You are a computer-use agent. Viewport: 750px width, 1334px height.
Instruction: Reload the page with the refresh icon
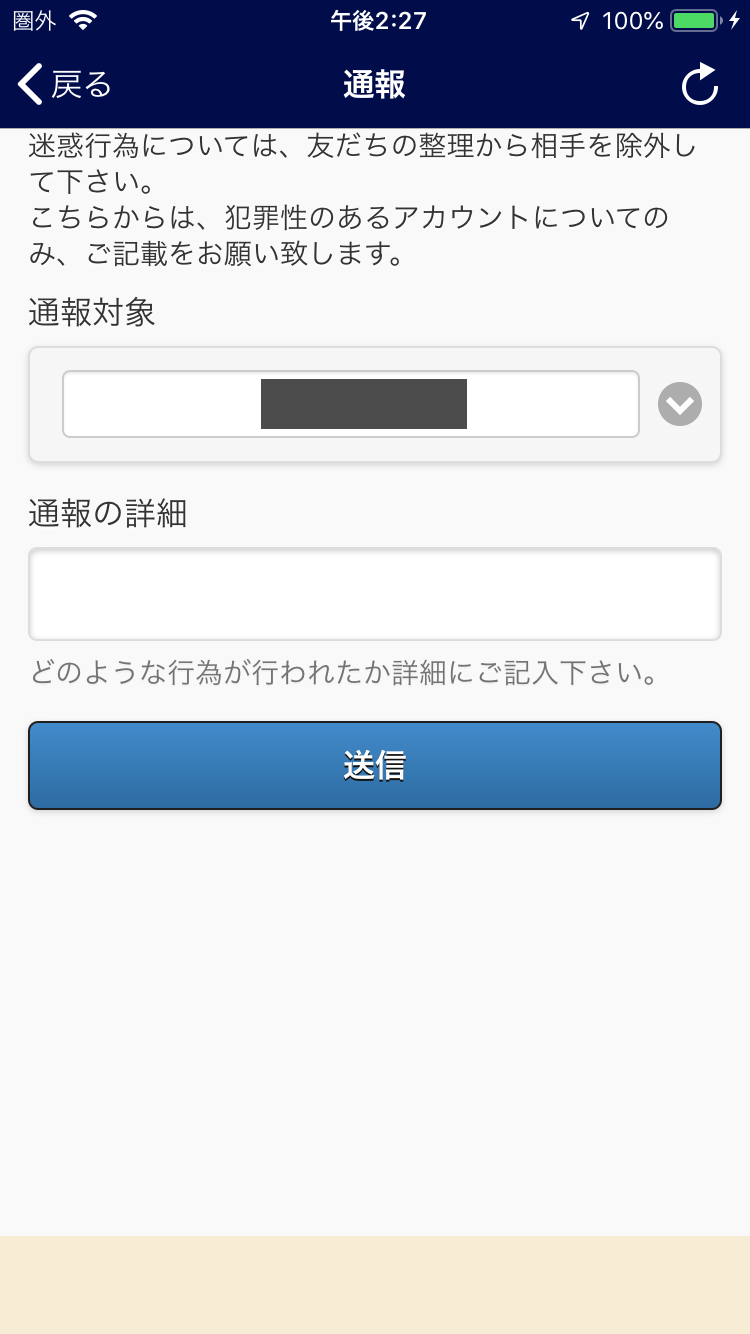click(x=700, y=85)
